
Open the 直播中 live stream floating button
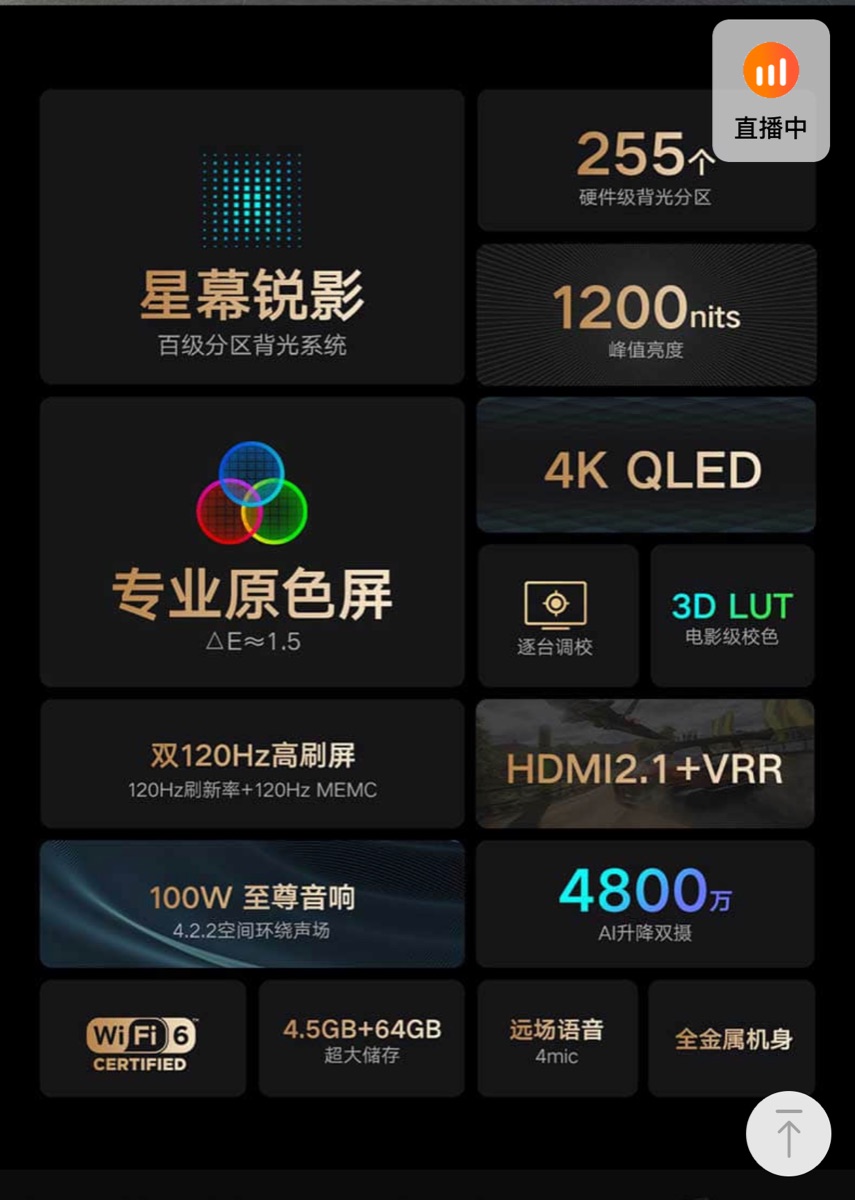(x=770, y=91)
